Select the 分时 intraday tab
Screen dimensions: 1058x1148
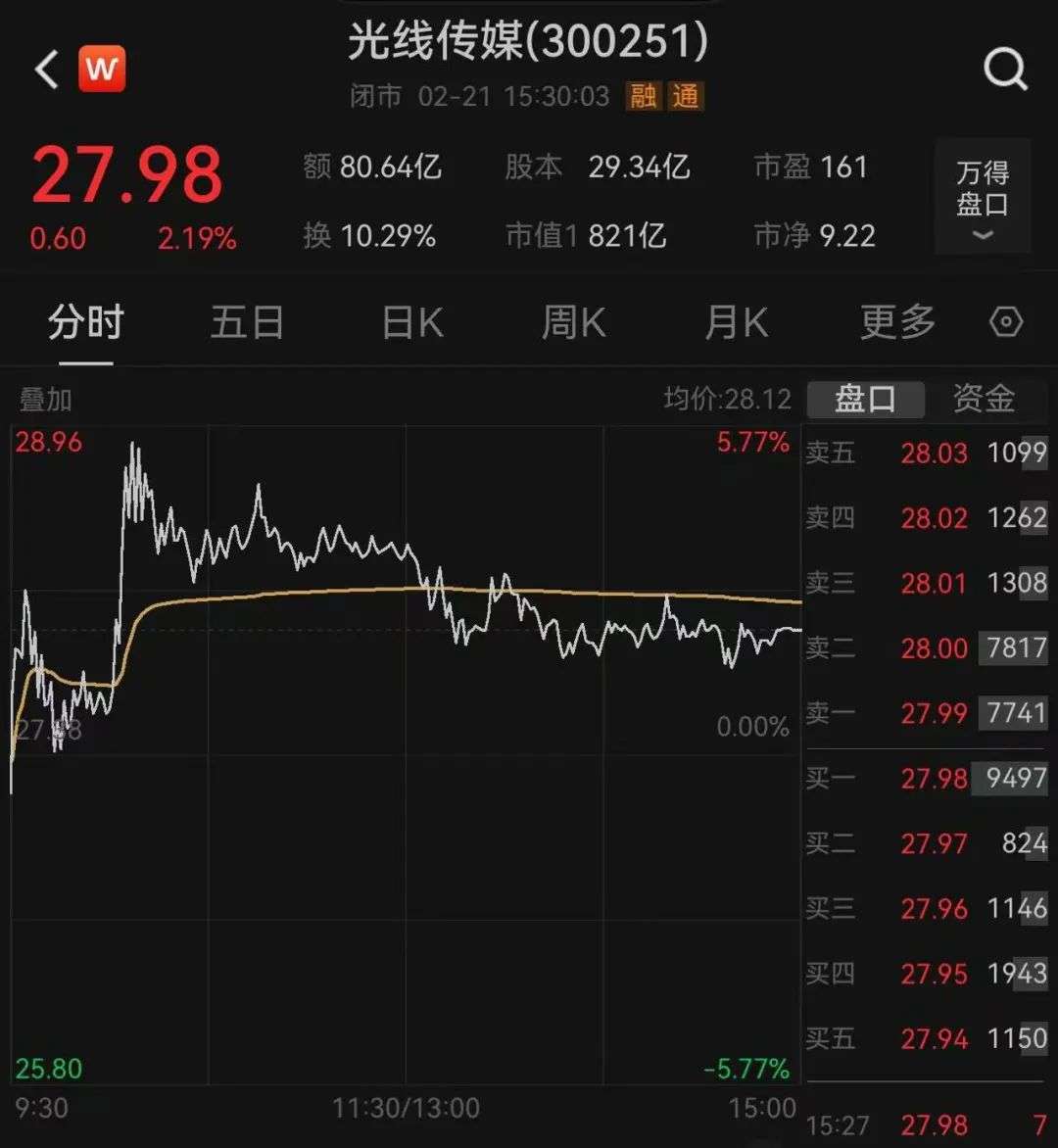click(85, 322)
